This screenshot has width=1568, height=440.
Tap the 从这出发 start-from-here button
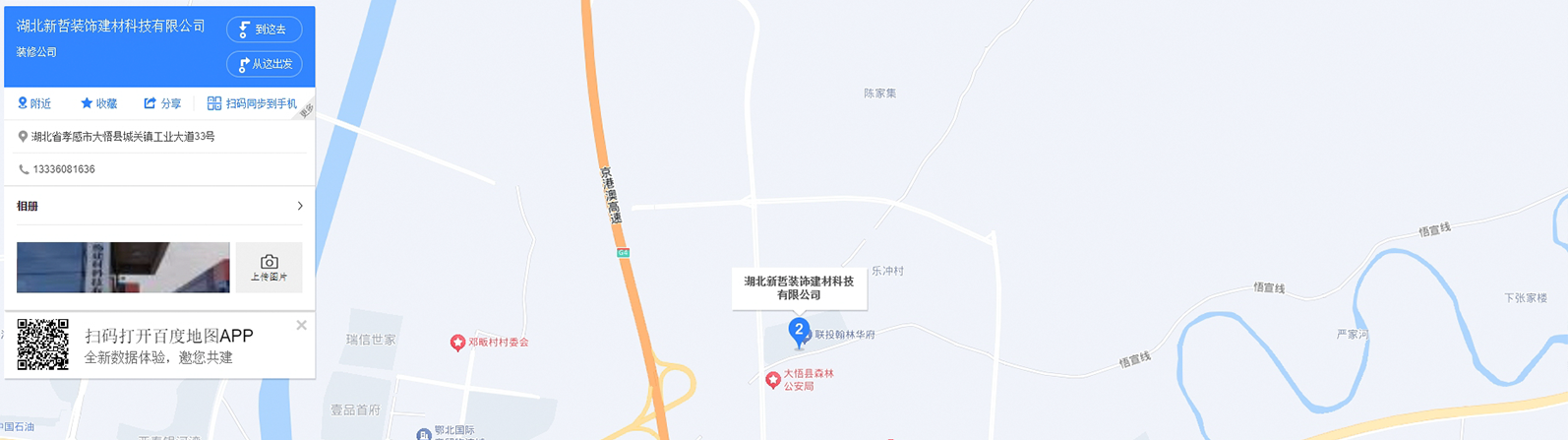coord(264,64)
